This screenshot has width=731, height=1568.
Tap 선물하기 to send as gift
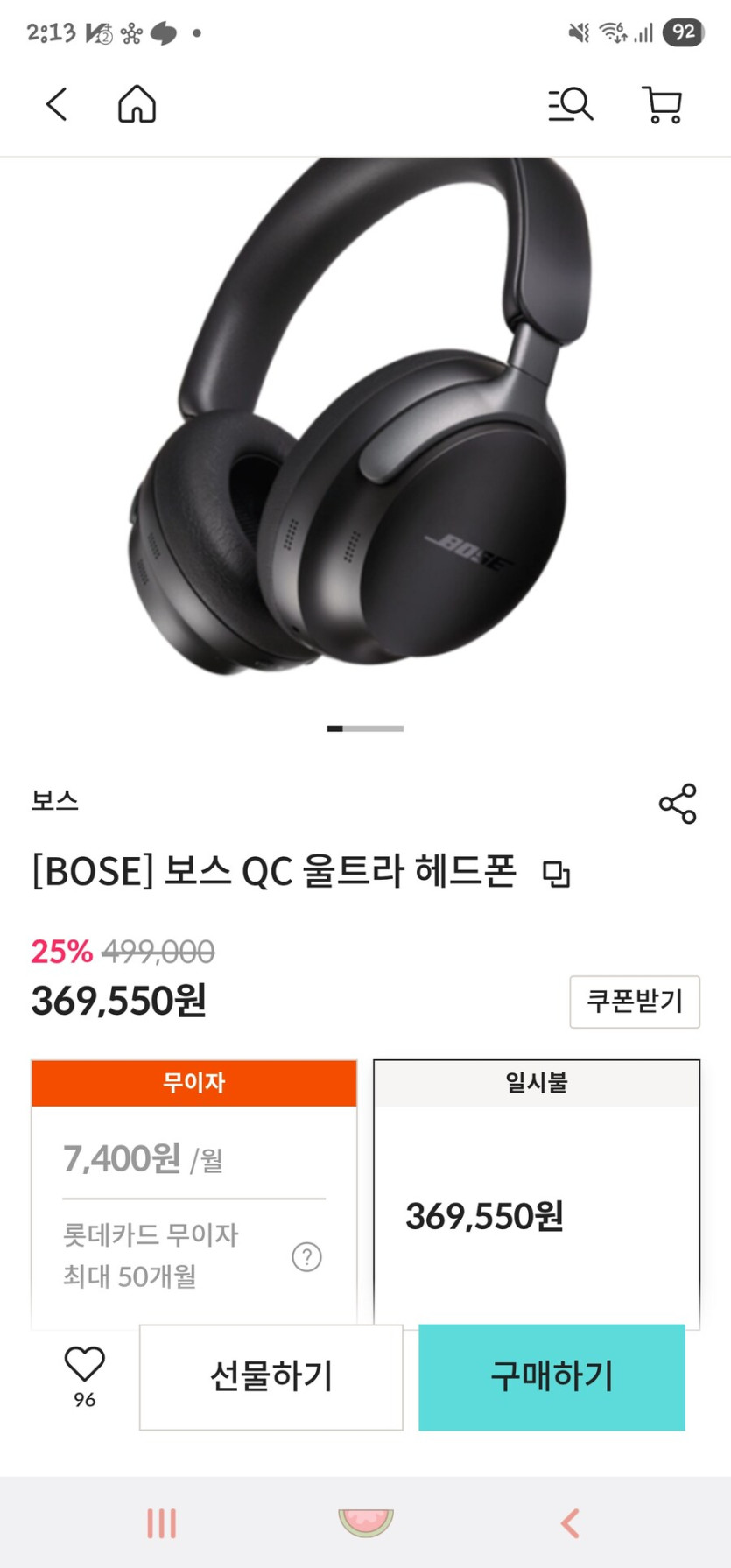271,1376
